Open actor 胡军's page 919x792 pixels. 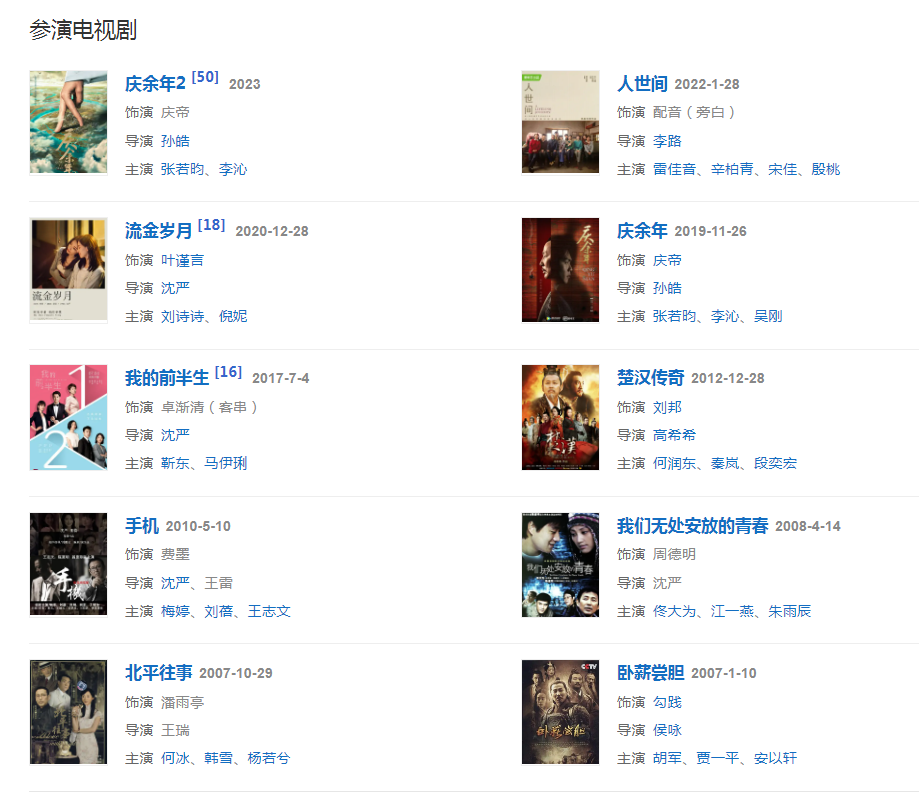[x=667, y=758]
